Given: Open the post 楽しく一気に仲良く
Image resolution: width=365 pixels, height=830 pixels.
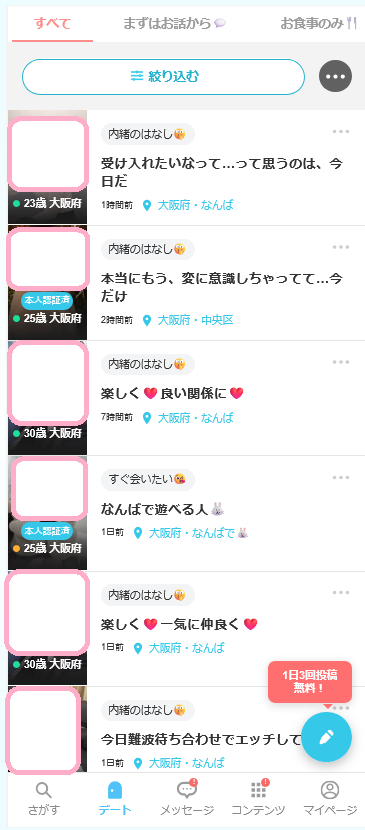Looking at the screenshot, I should pyautogui.click(x=179, y=624).
